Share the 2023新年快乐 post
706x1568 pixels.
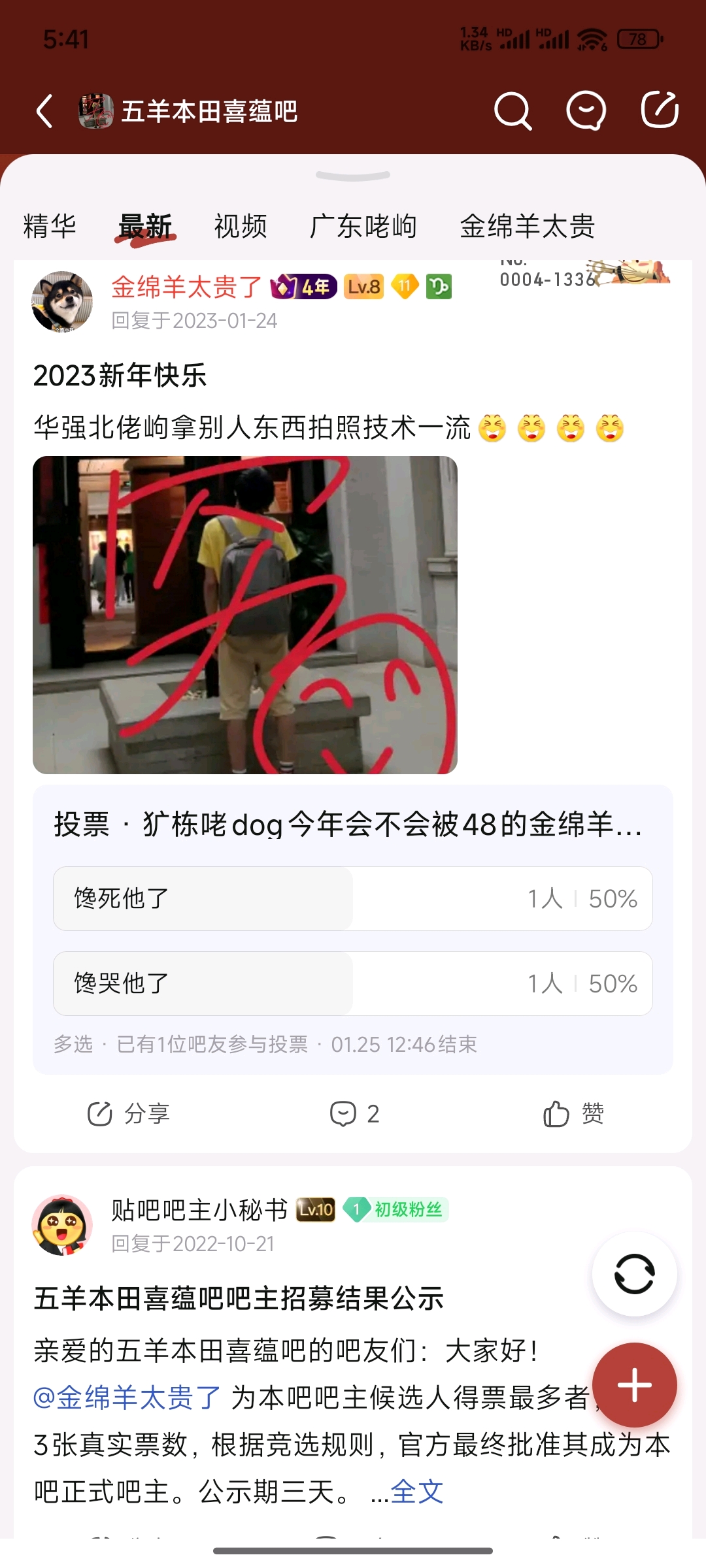point(129,1113)
